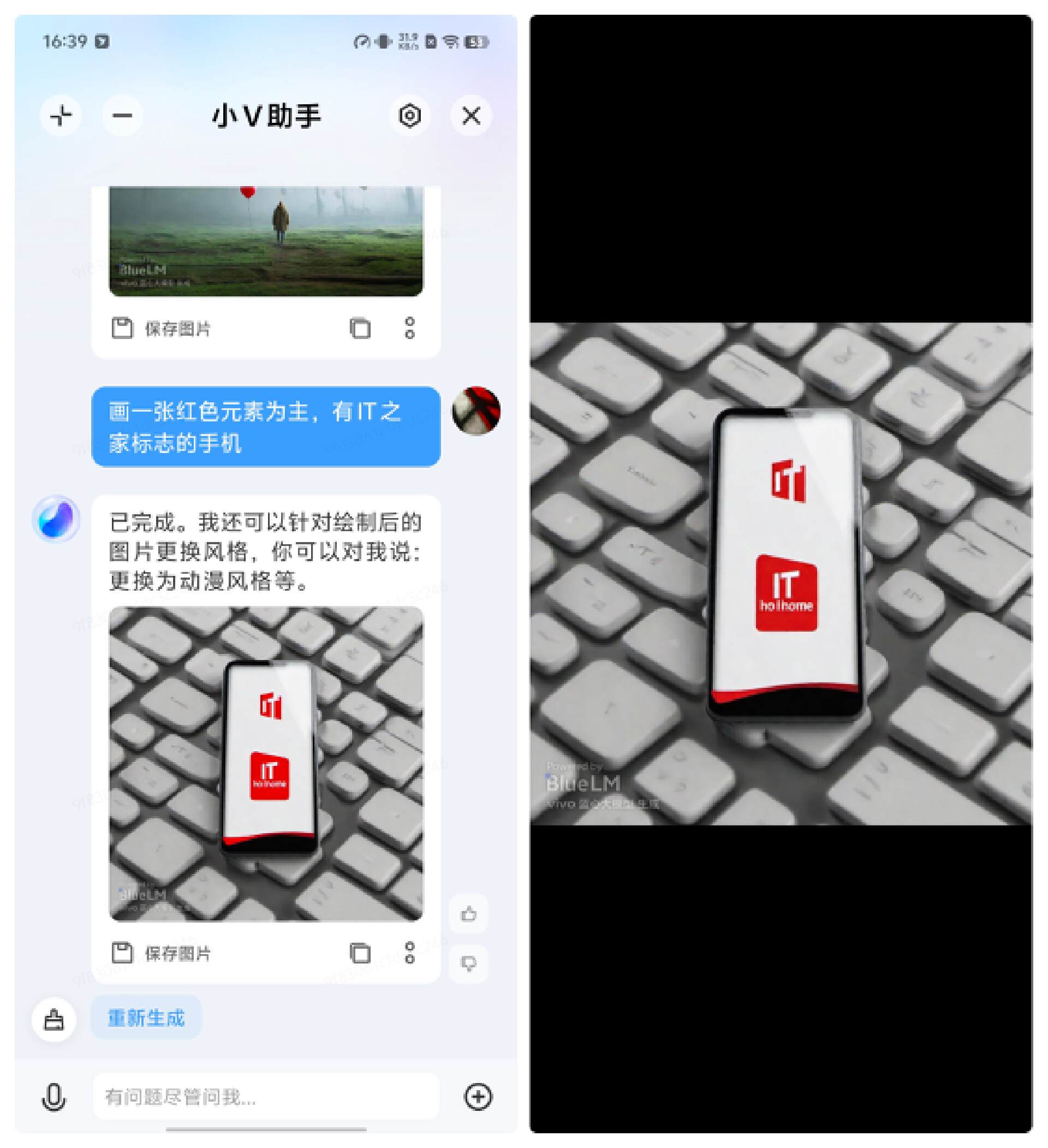Clear the conversation with the broom icon
The width and height of the screenshot is (1048, 1148).
tap(54, 1019)
